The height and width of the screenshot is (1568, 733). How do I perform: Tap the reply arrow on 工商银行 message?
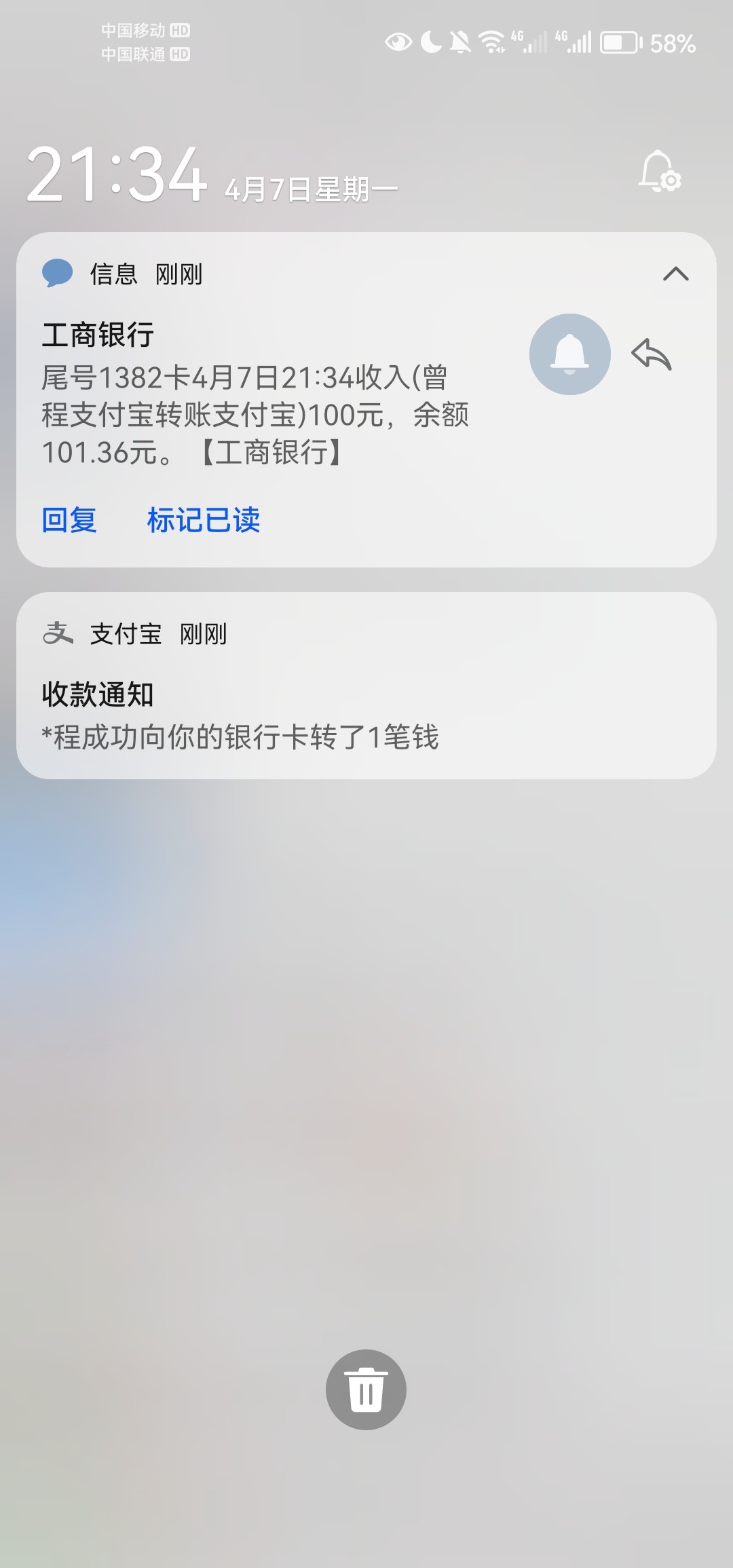click(x=652, y=354)
